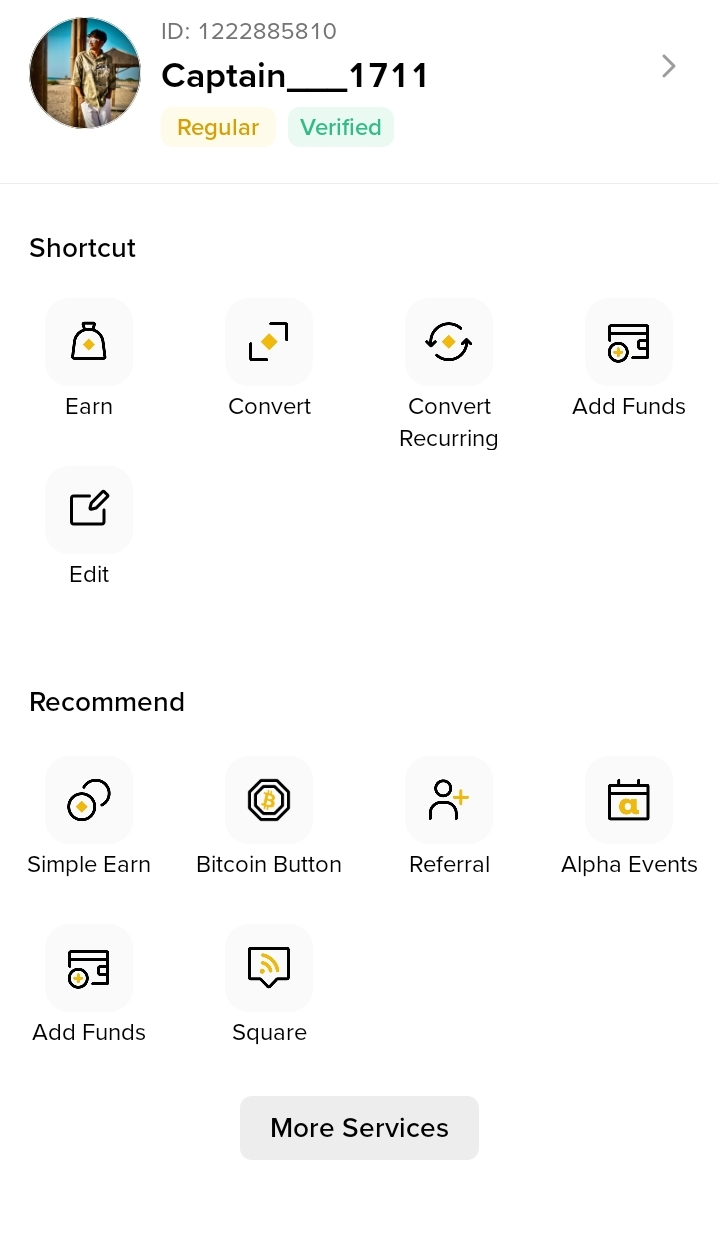The image size is (719, 1248).
Task: Go to Referral
Action: [x=449, y=801]
